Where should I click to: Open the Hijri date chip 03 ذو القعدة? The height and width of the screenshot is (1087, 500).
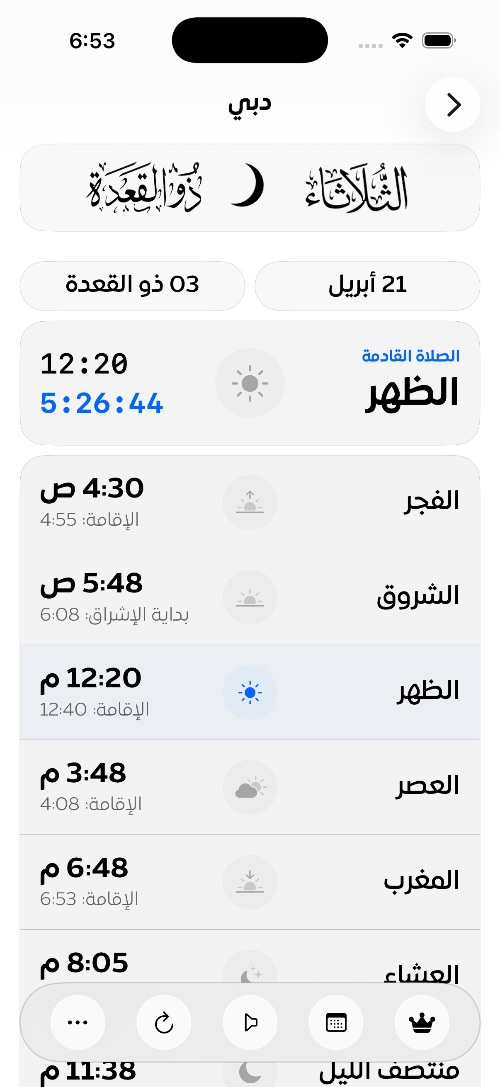(132, 286)
